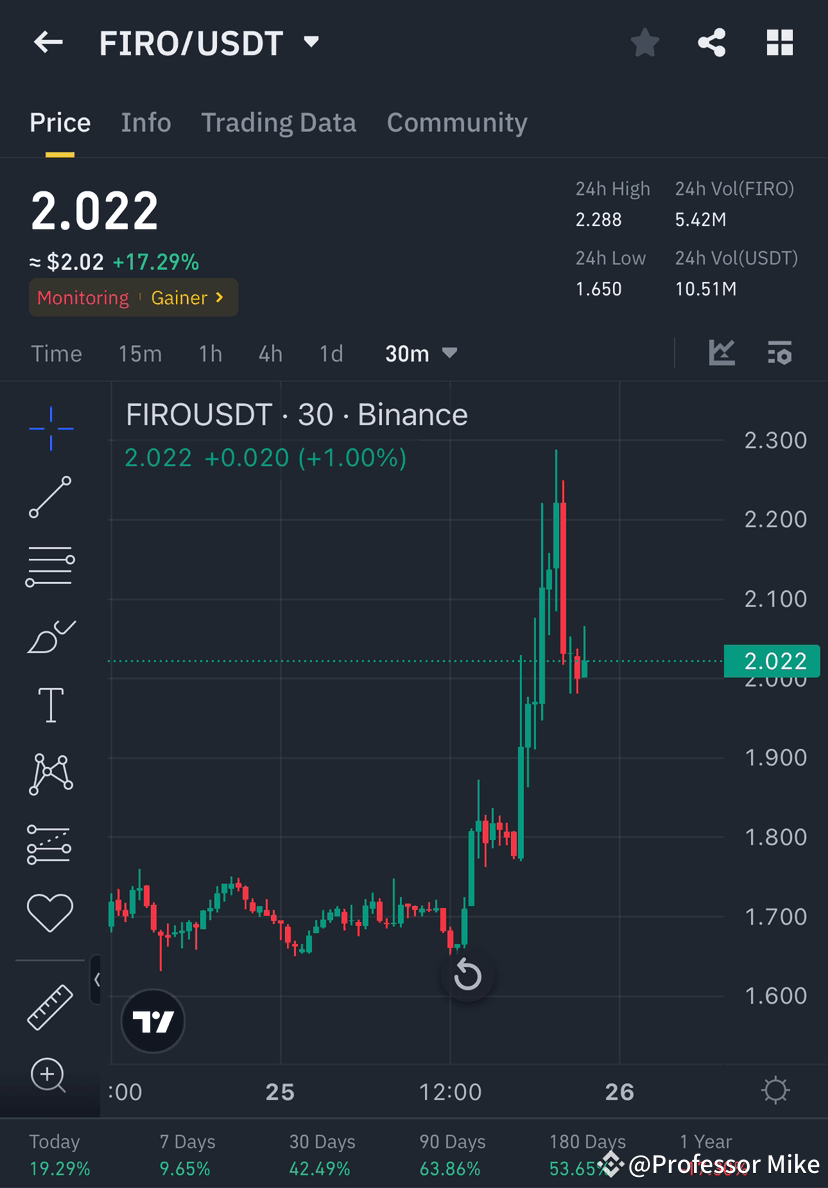Toggle favorite star for FIRO/USDT
Viewport: 828px width, 1188px height.
(x=644, y=42)
